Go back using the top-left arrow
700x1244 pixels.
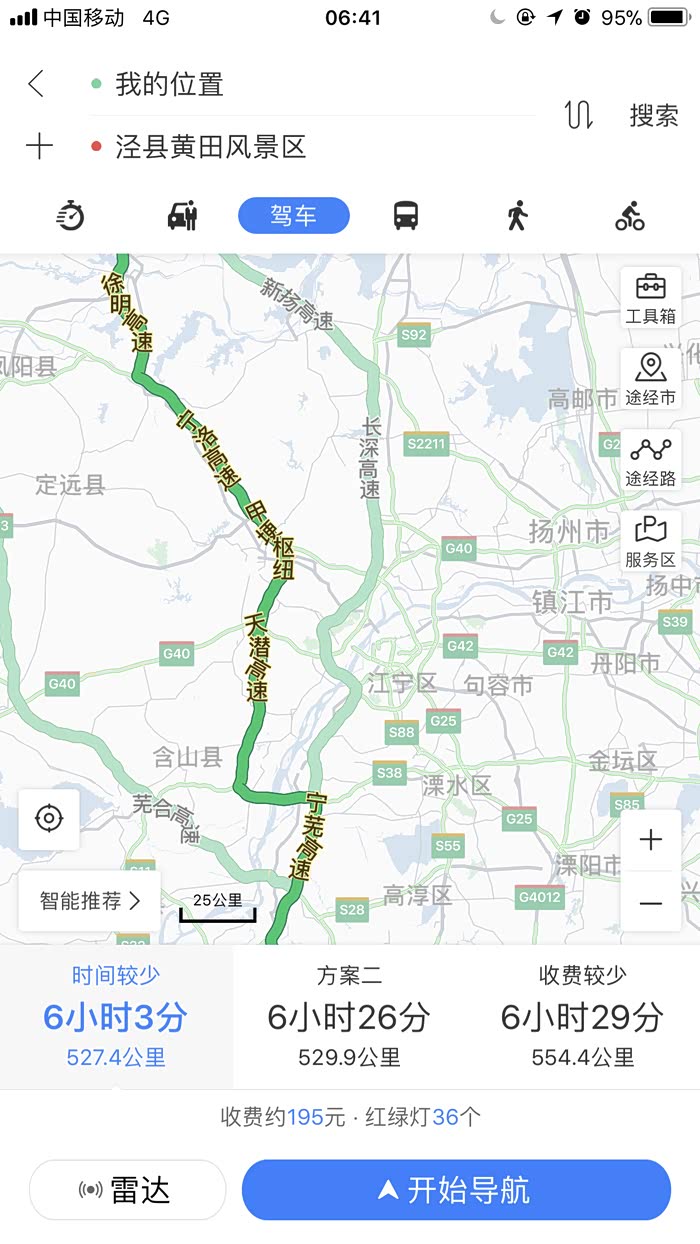(36, 84)
